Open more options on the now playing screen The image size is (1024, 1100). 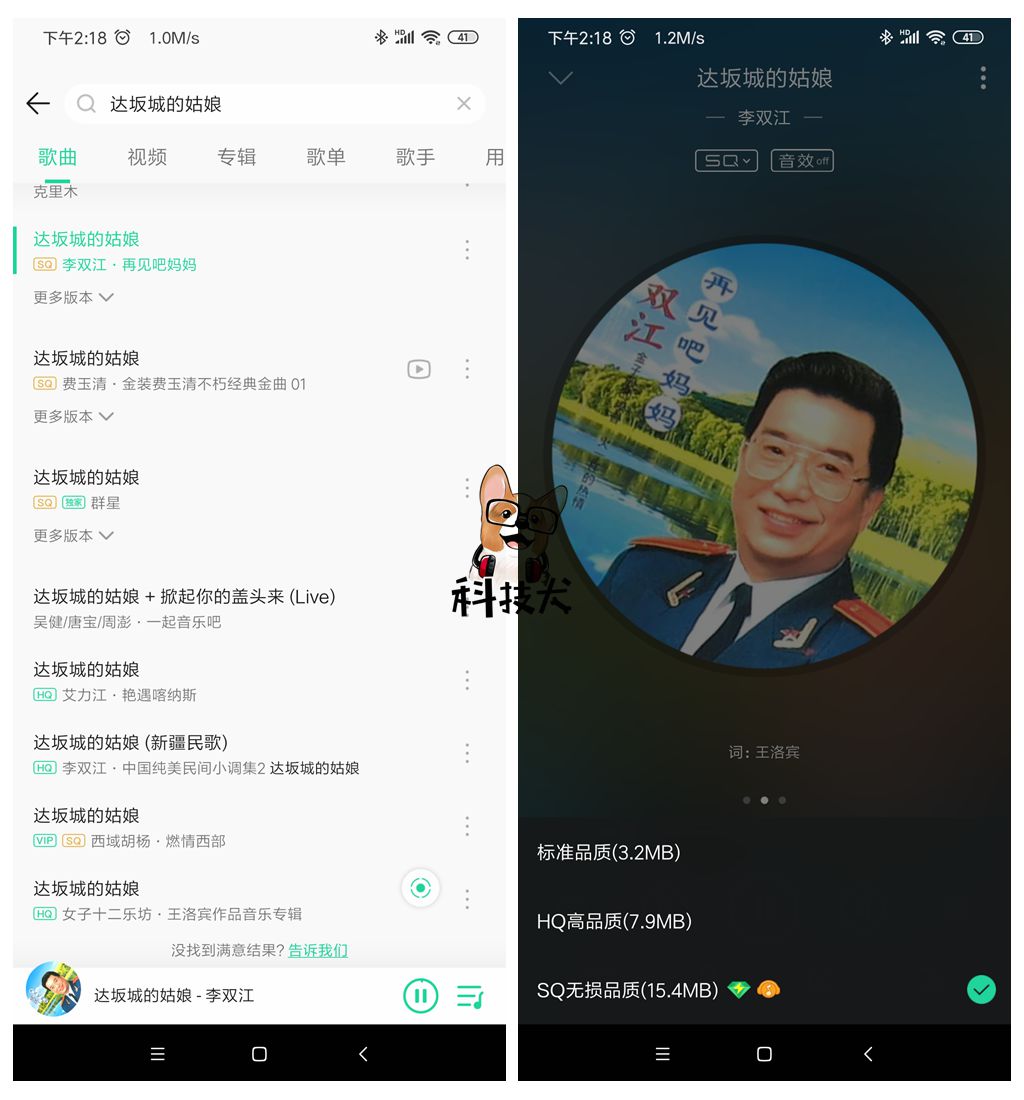click(x=983, y=78)
